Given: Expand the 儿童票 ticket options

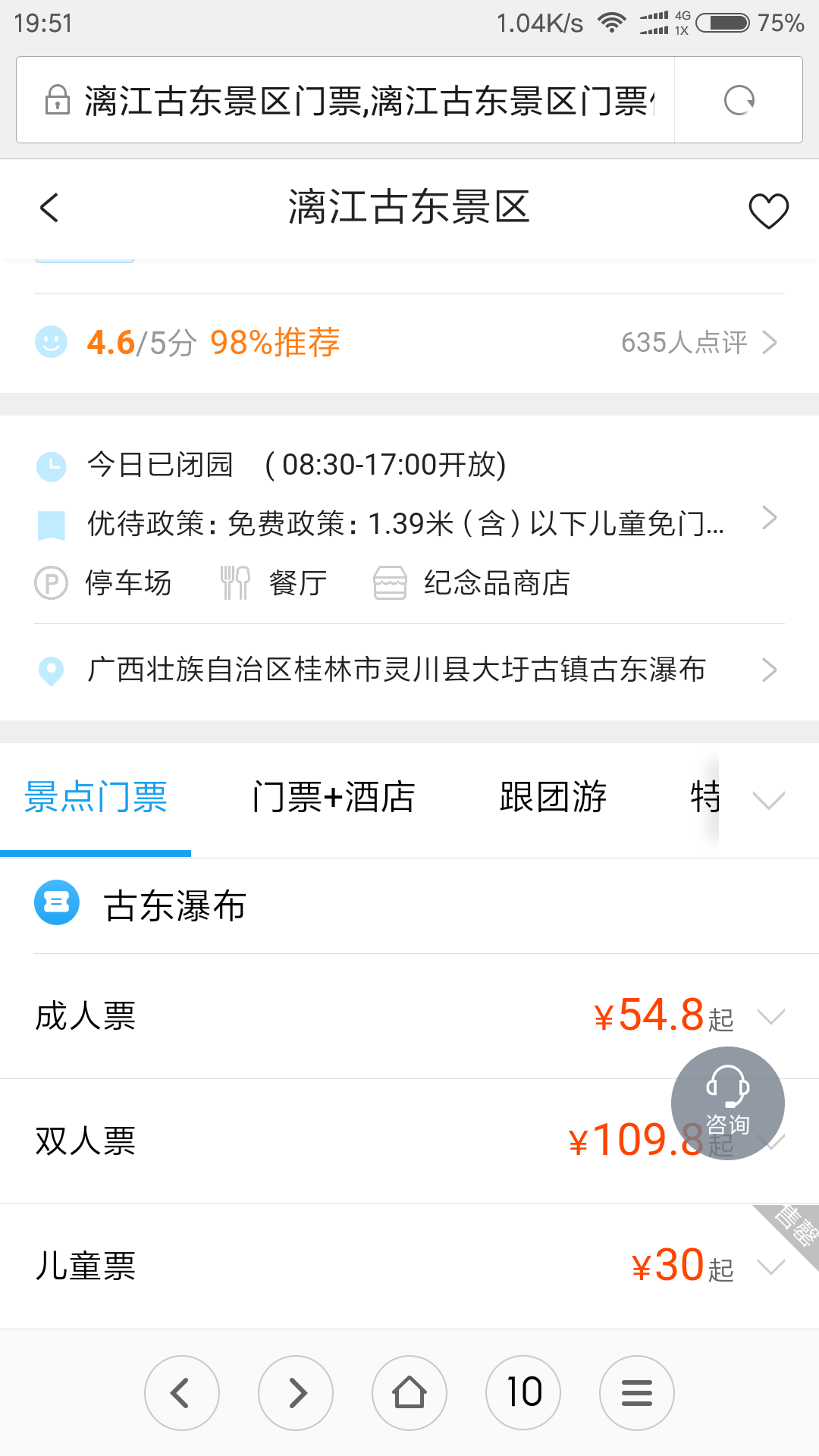Looking at the screenshot, I should pos(770,1266).
